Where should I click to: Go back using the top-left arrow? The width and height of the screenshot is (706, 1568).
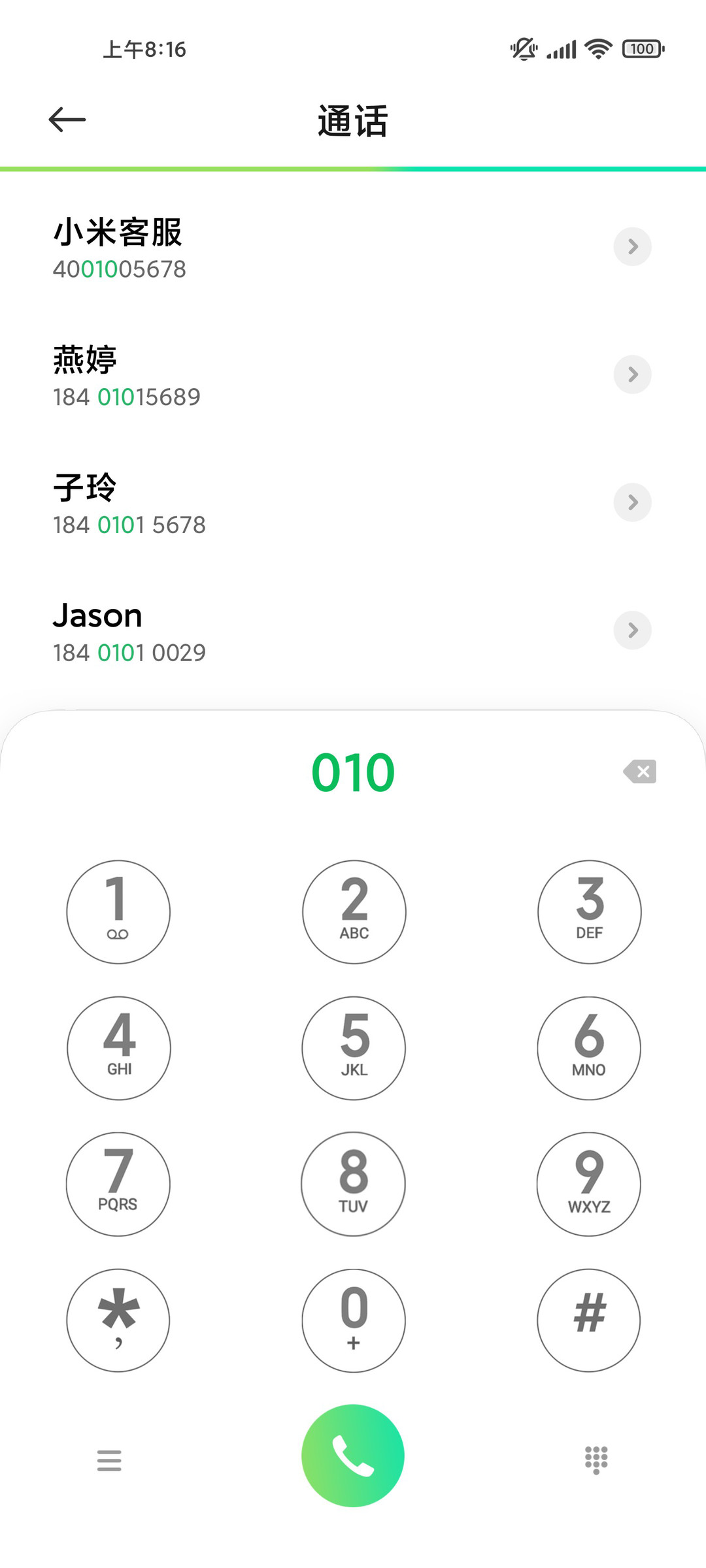click(x=67, y=120)
